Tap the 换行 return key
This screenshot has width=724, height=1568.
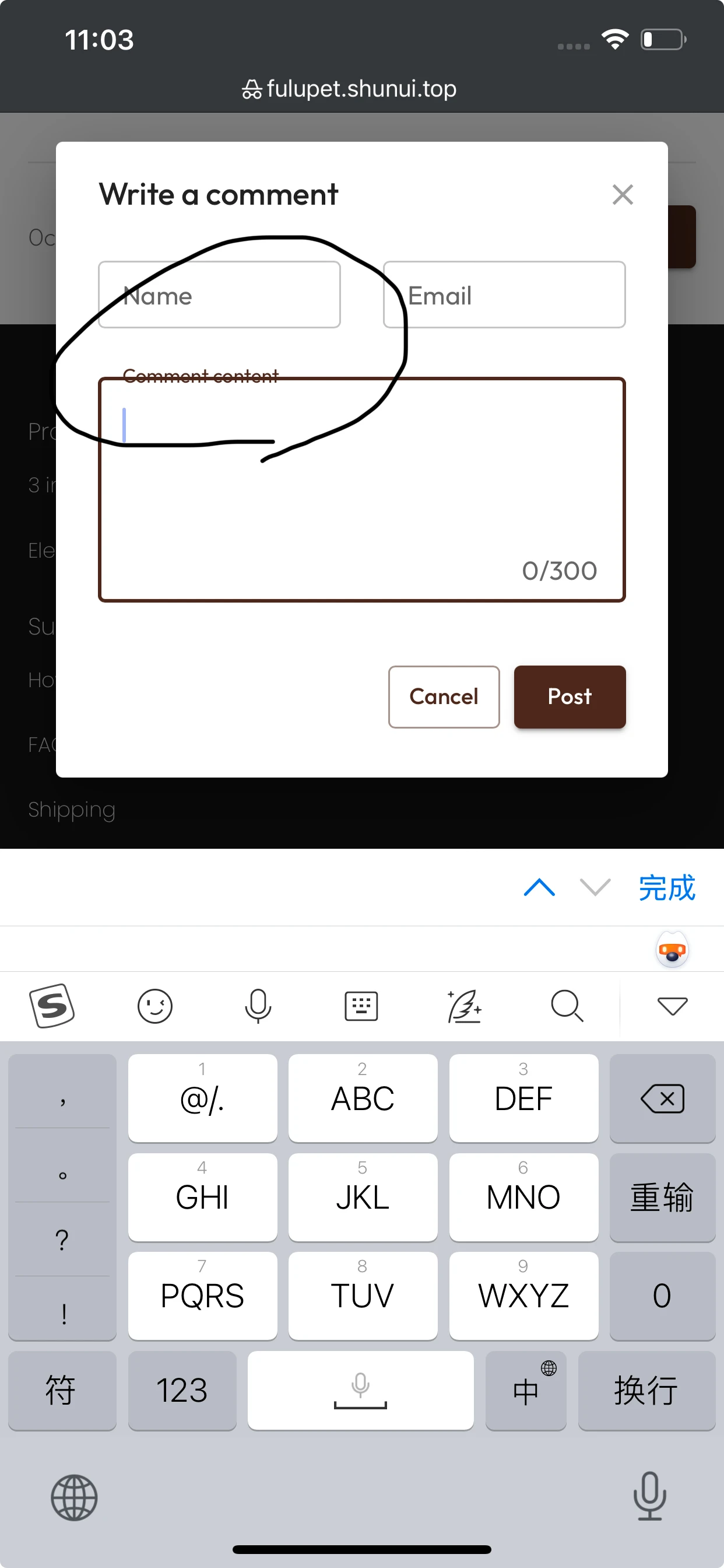(646, 1390)
